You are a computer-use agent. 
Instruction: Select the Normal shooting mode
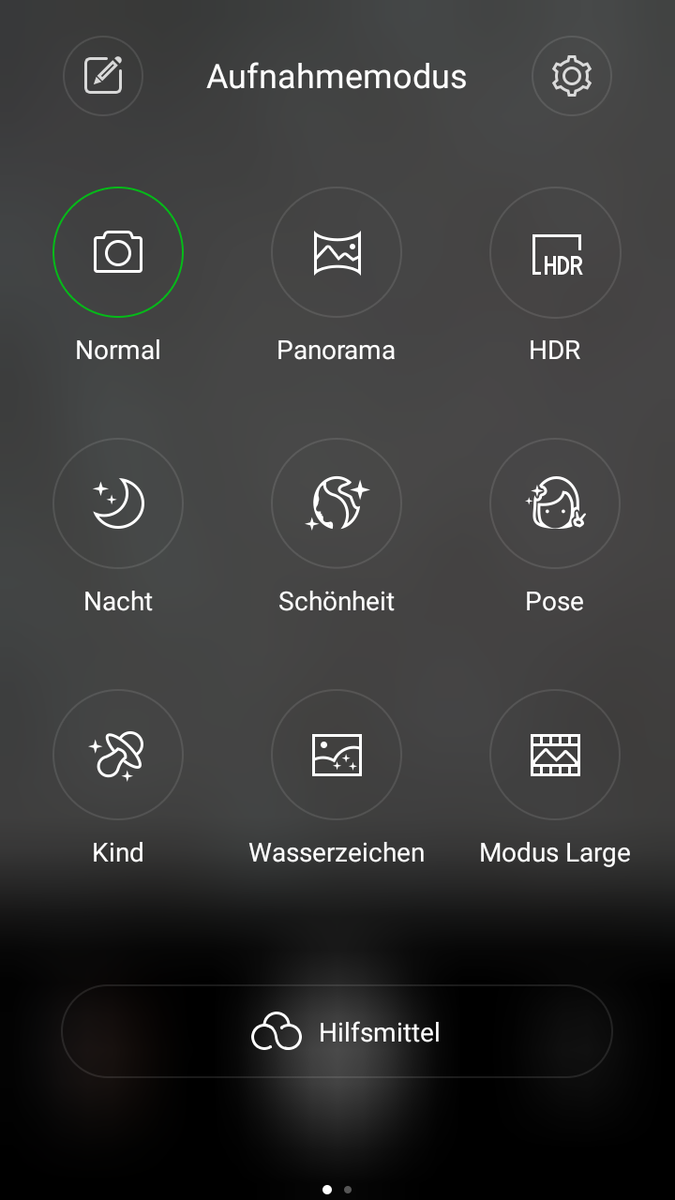[118, 252]
